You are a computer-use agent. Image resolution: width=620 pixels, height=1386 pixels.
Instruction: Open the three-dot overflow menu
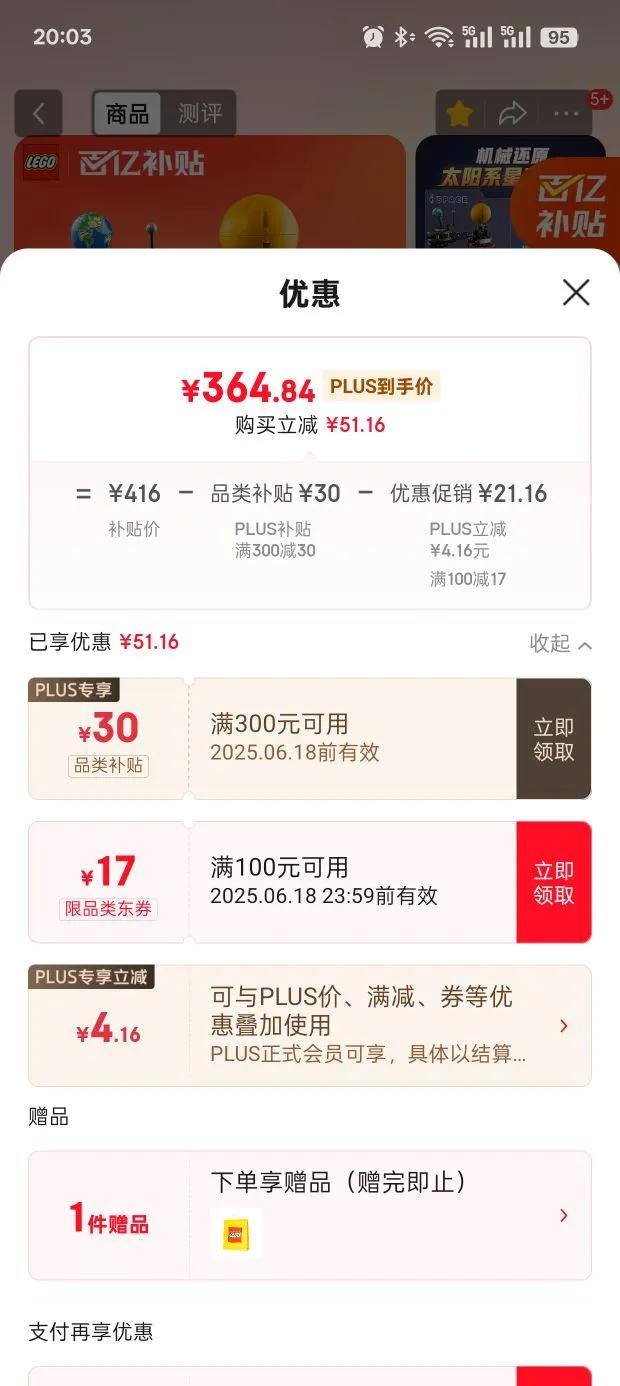[567, 114]
